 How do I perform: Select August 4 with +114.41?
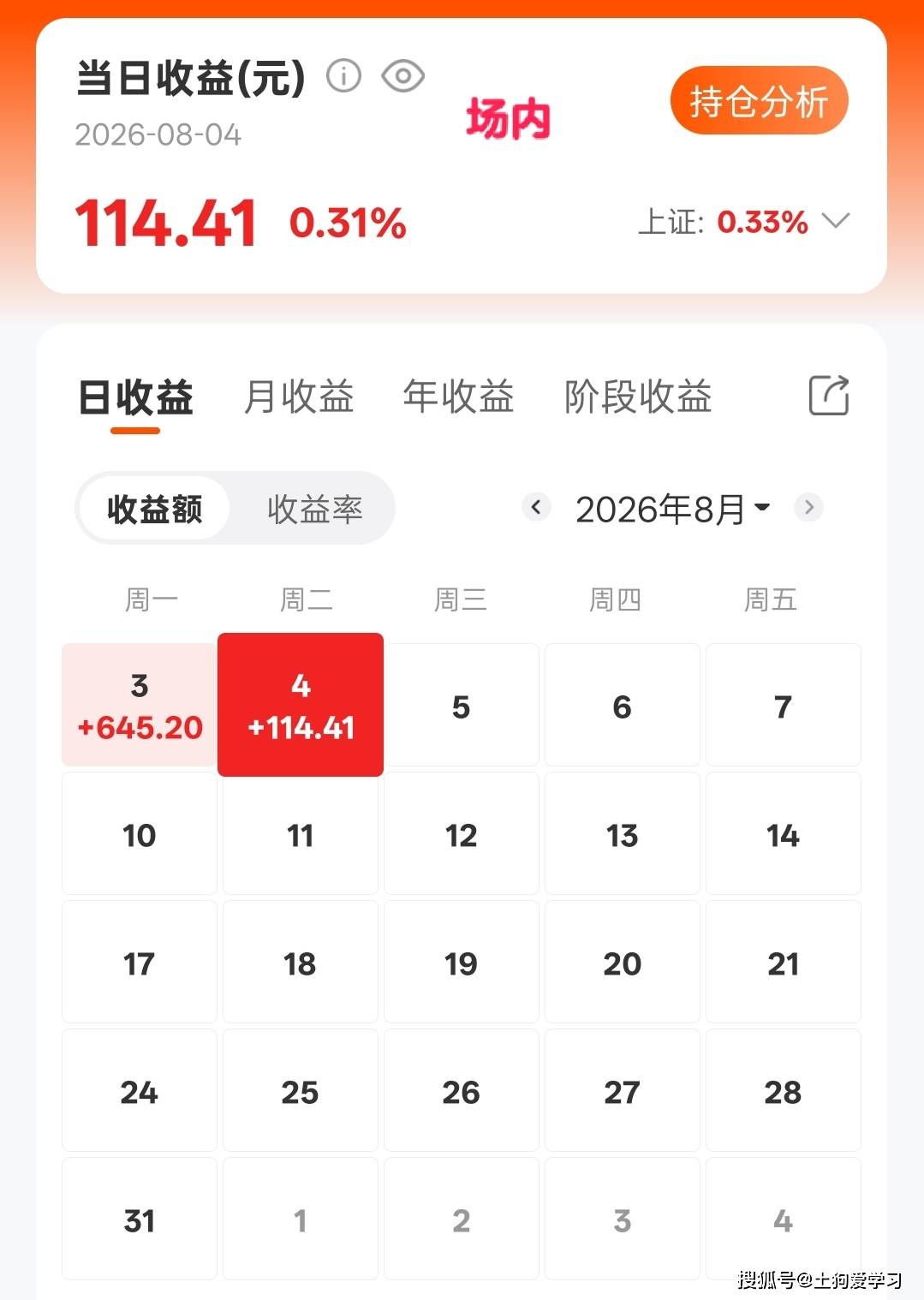tap(301, 705)
